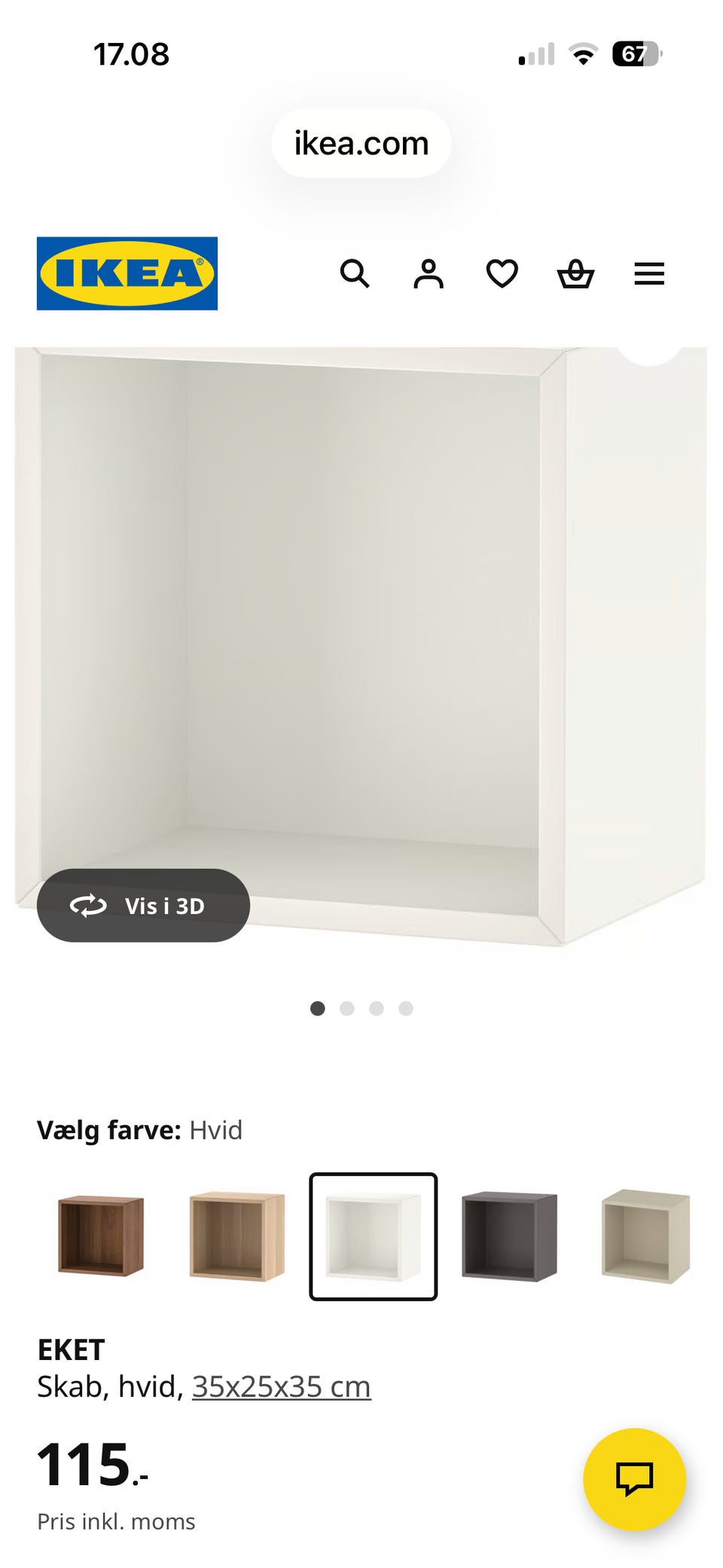Click the IKEA logo
Image resolution: width=723 pixels, height=1568 pixels.
(x=126, y=273)
